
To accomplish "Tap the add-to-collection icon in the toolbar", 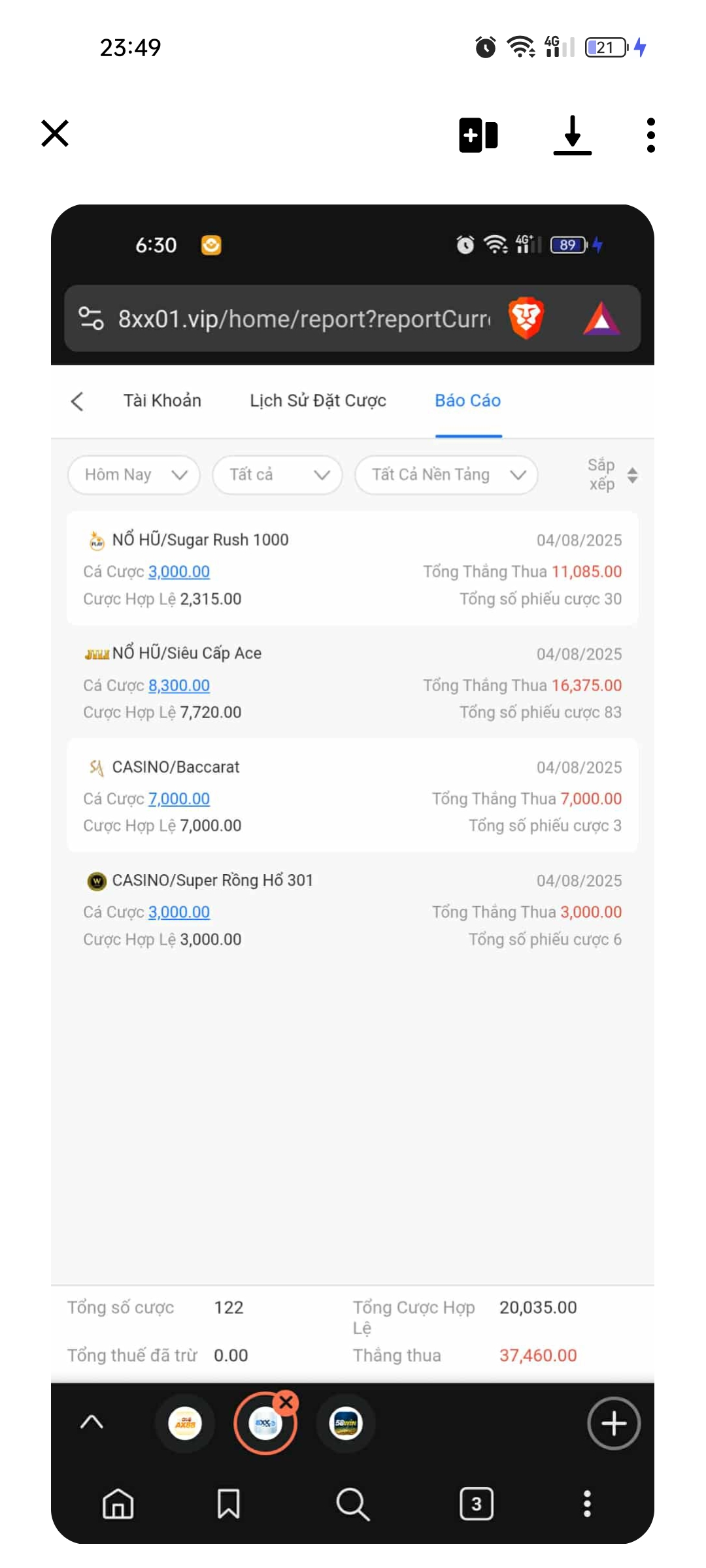I will [479, 135].
